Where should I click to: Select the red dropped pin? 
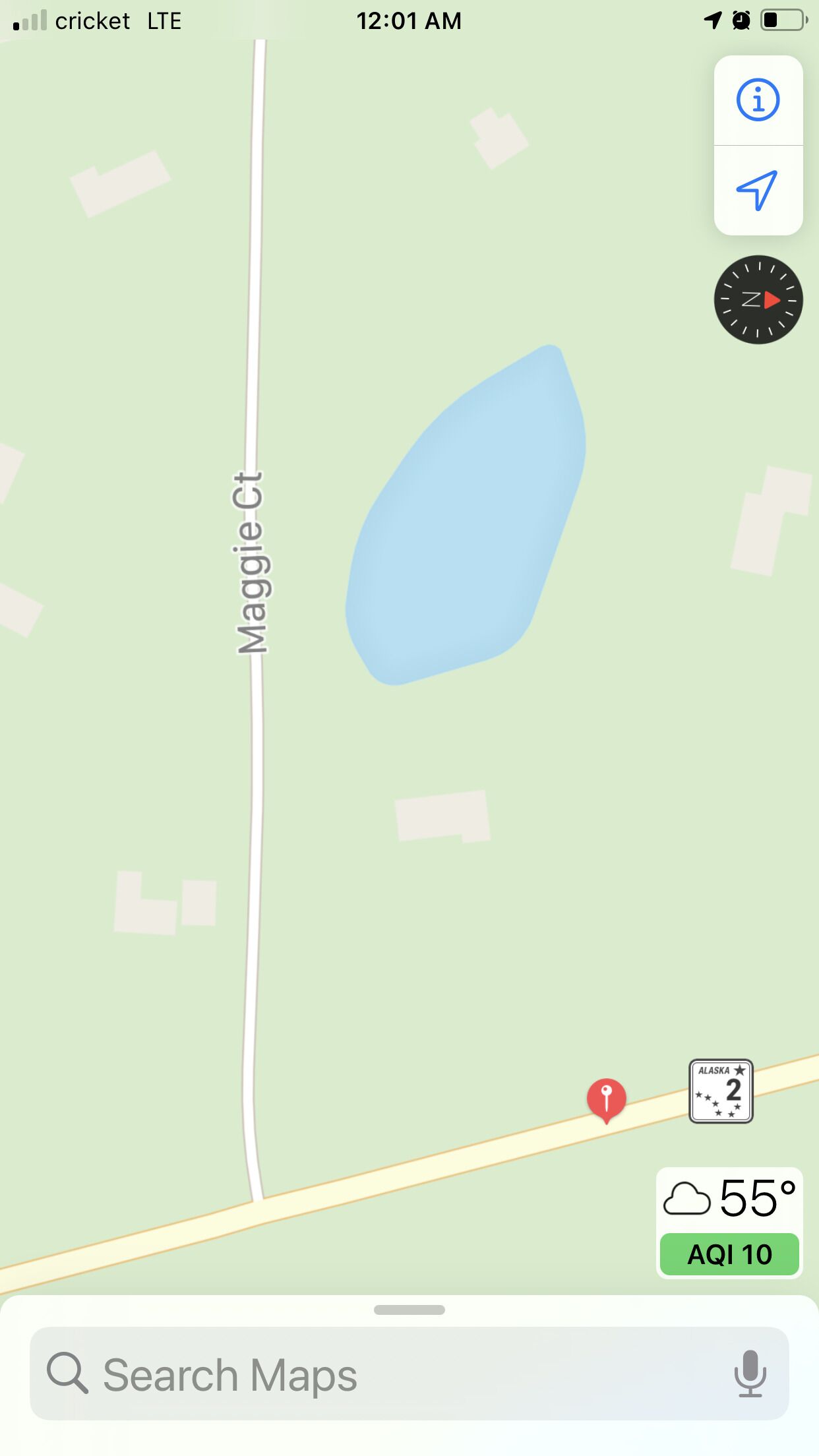pos(606,1100)
